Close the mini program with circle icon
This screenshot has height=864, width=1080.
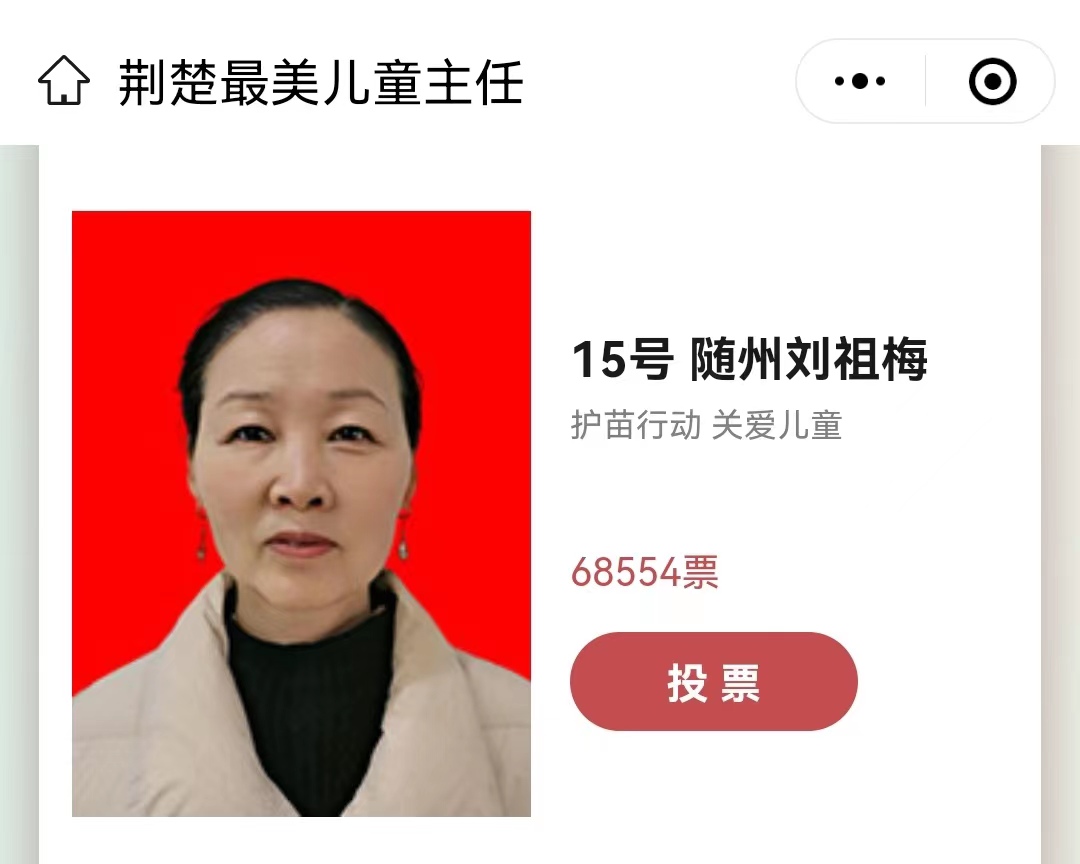[x=992, y=82]
